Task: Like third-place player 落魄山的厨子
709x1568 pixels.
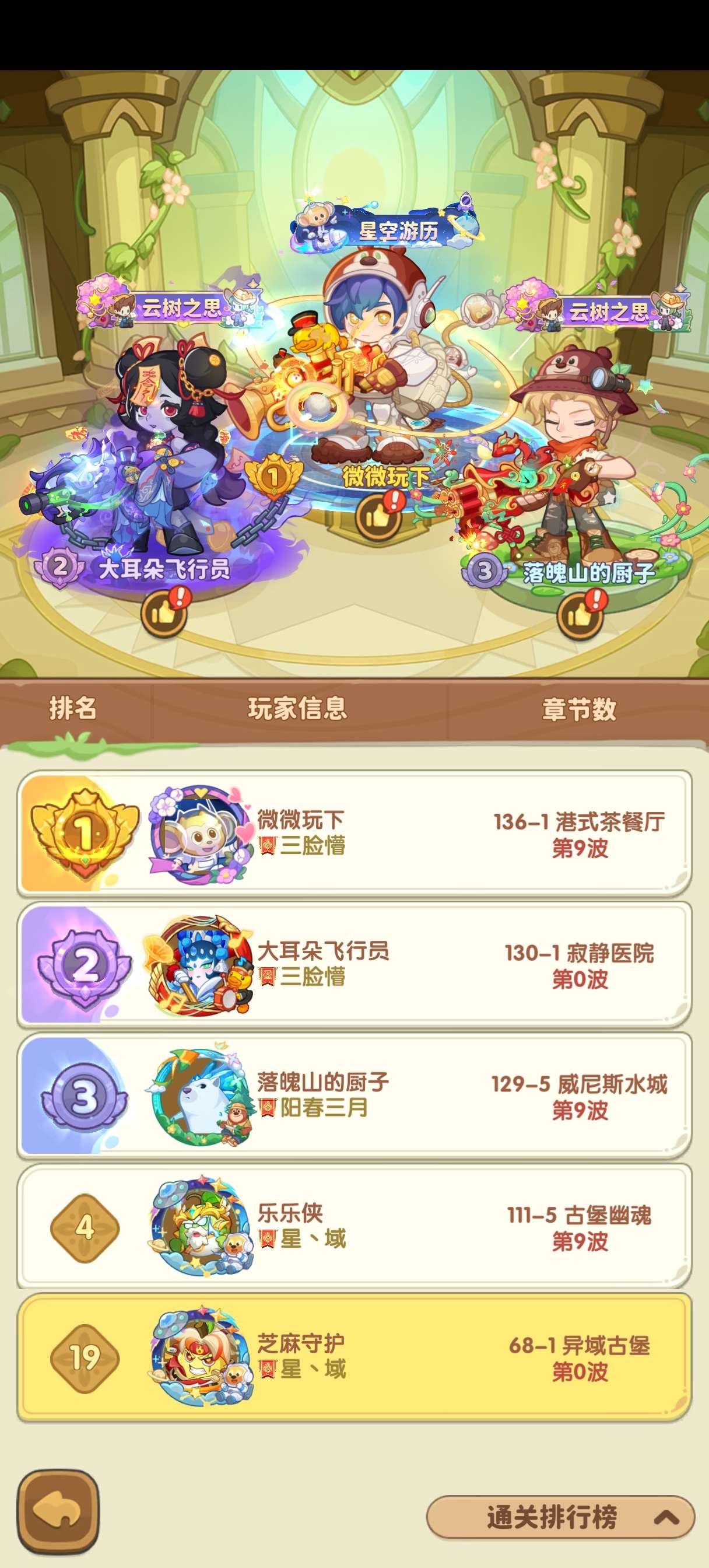Action: tap(580, 616)
